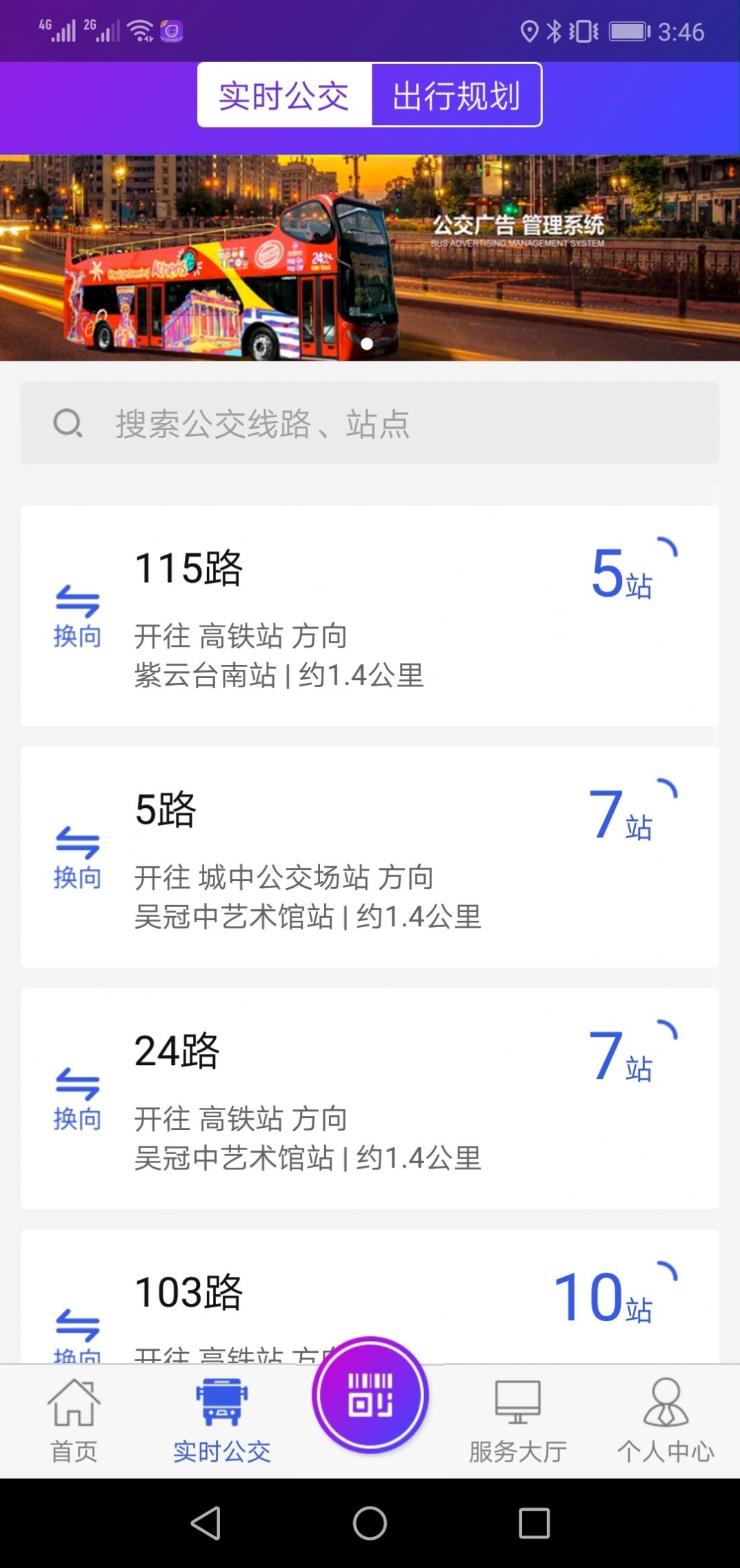Switch to the 出行规划 tab
The width and height of the screenshot is (740, 1568).
455,96
